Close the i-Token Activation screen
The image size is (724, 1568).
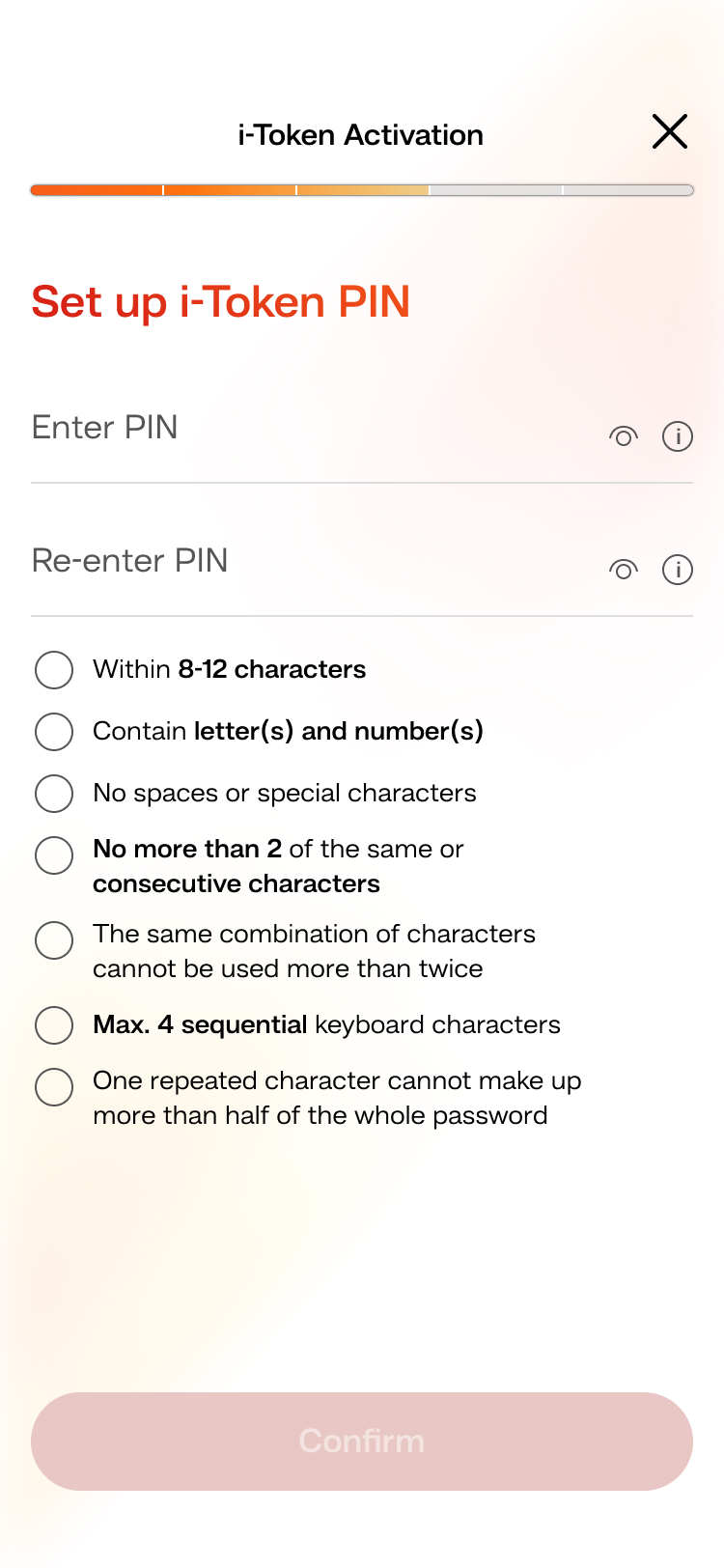tap(669, 131)
